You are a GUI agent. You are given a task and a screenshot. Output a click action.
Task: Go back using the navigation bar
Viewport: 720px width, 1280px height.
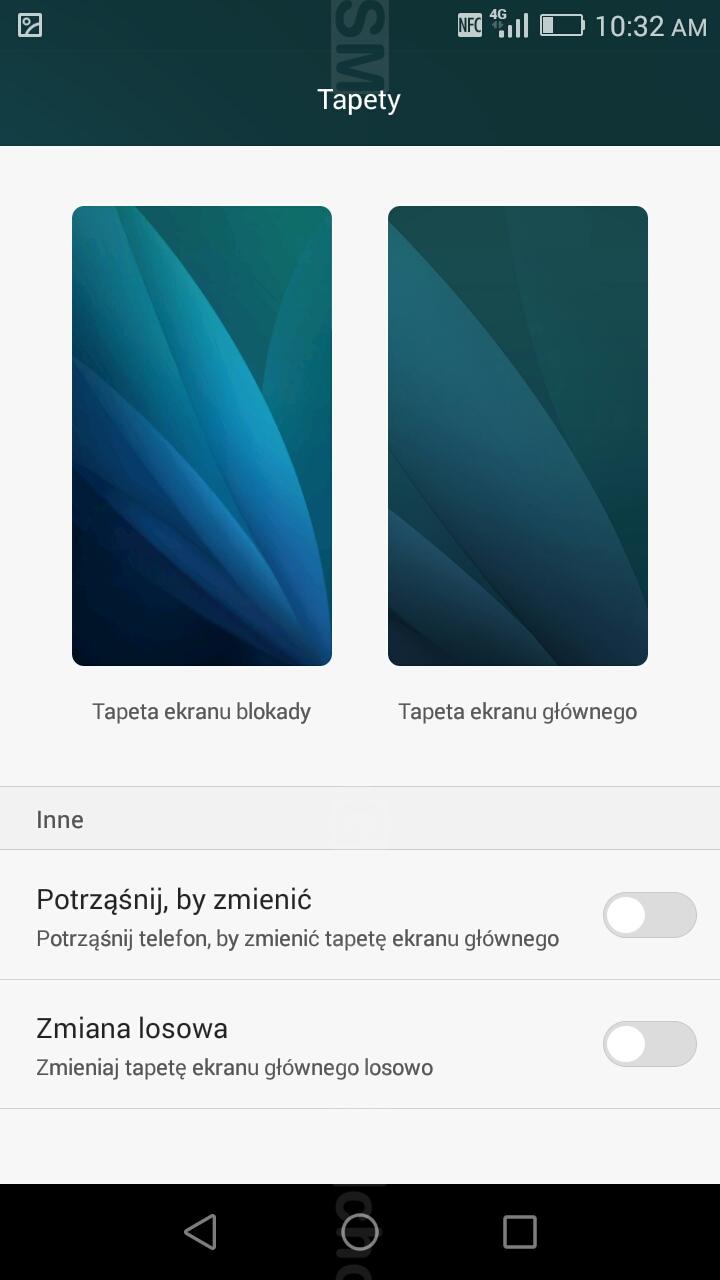tap(201, 1232)
